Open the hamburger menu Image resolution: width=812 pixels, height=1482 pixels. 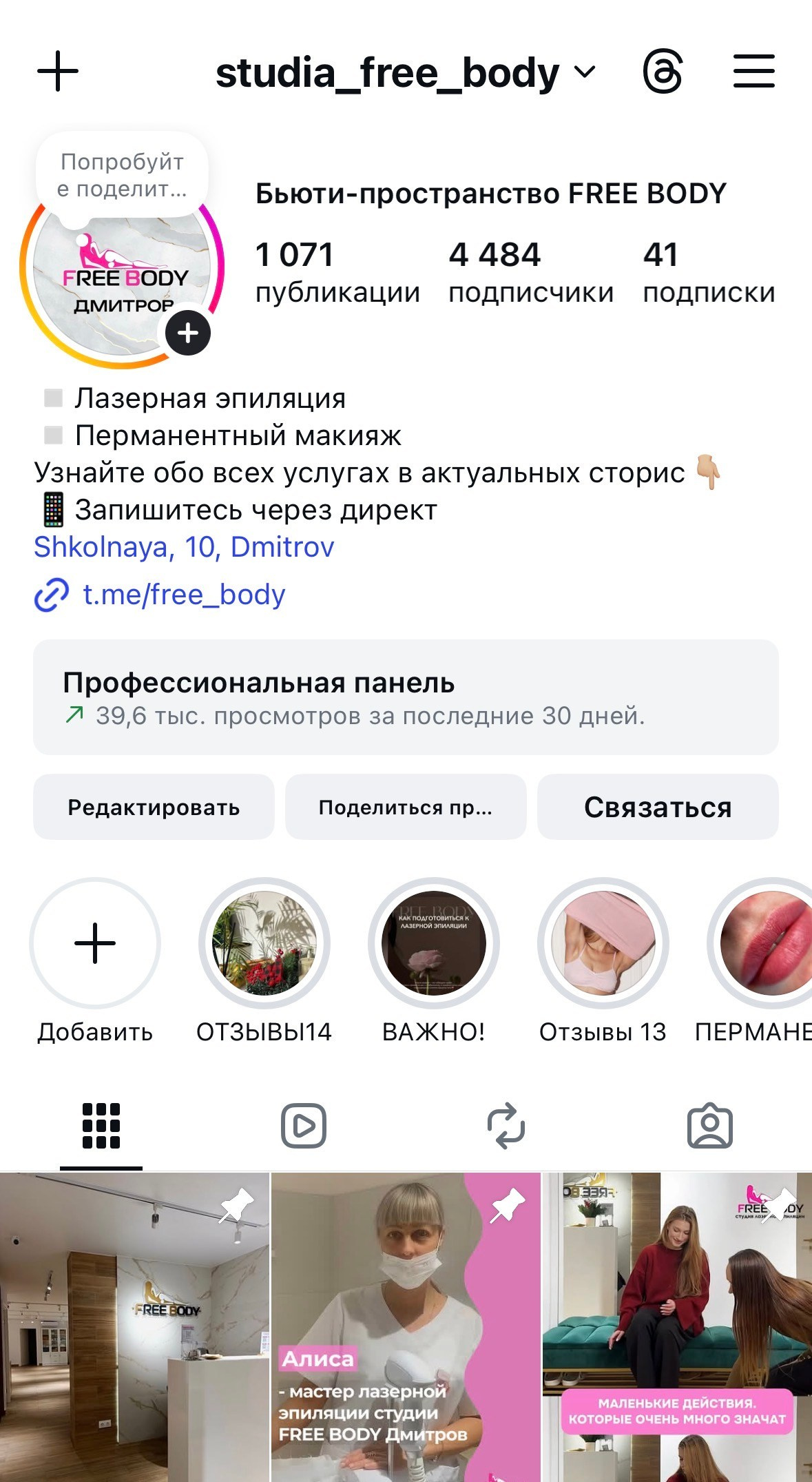(753, 72)
